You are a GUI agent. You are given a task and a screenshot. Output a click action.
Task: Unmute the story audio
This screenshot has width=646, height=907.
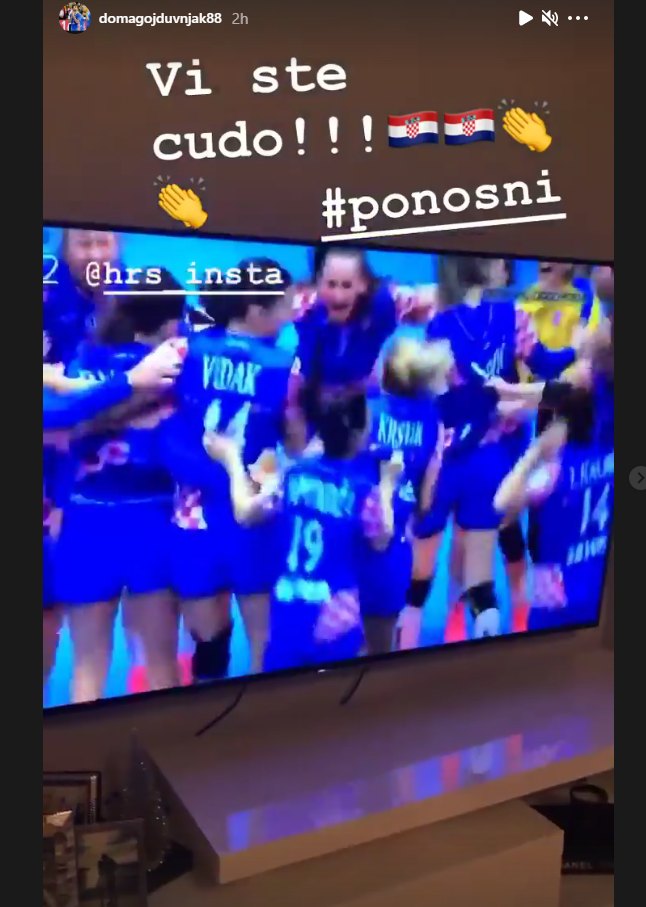[550, 18]
